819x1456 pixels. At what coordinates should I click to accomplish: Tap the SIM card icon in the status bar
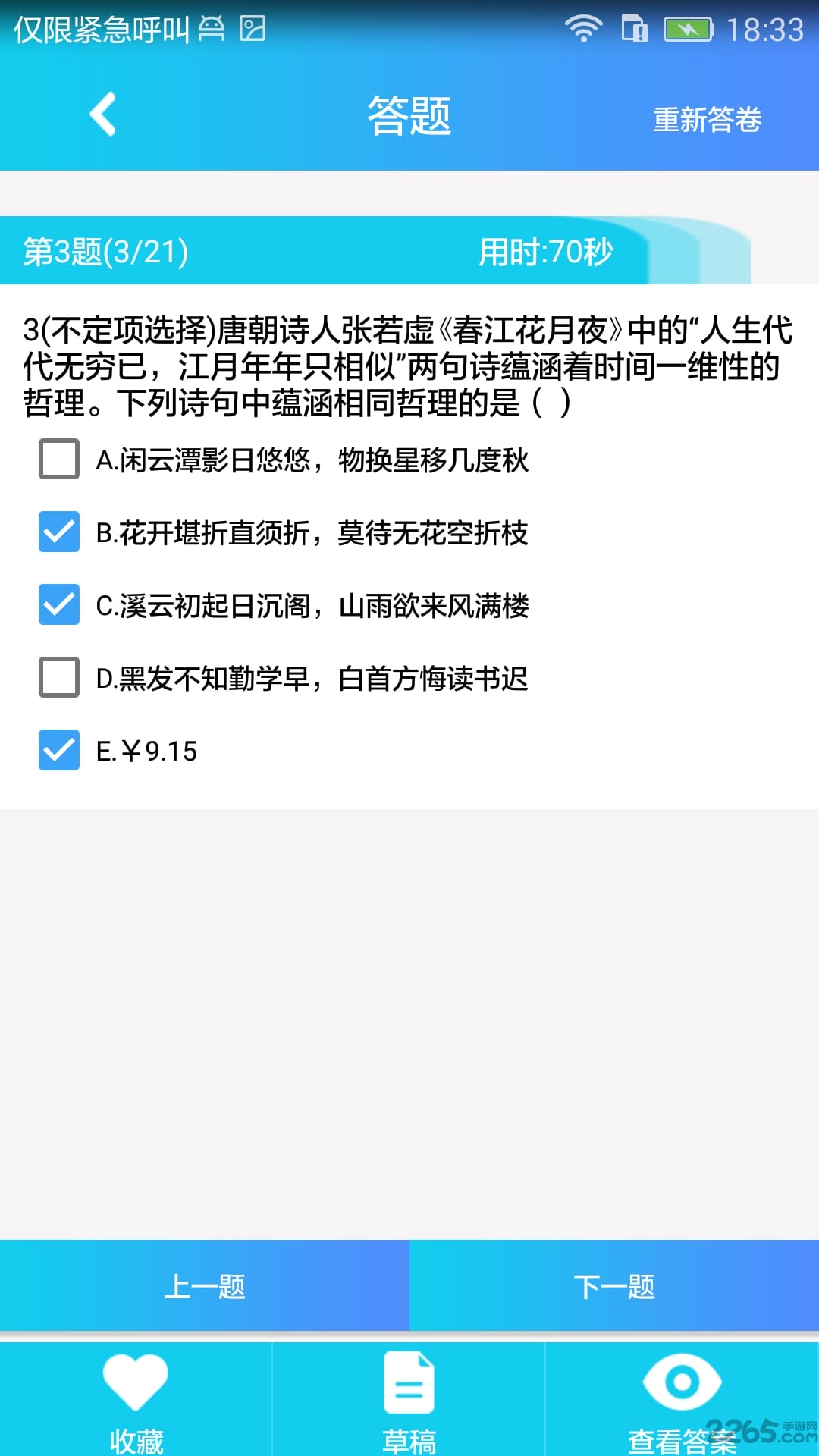coord(634,29)
